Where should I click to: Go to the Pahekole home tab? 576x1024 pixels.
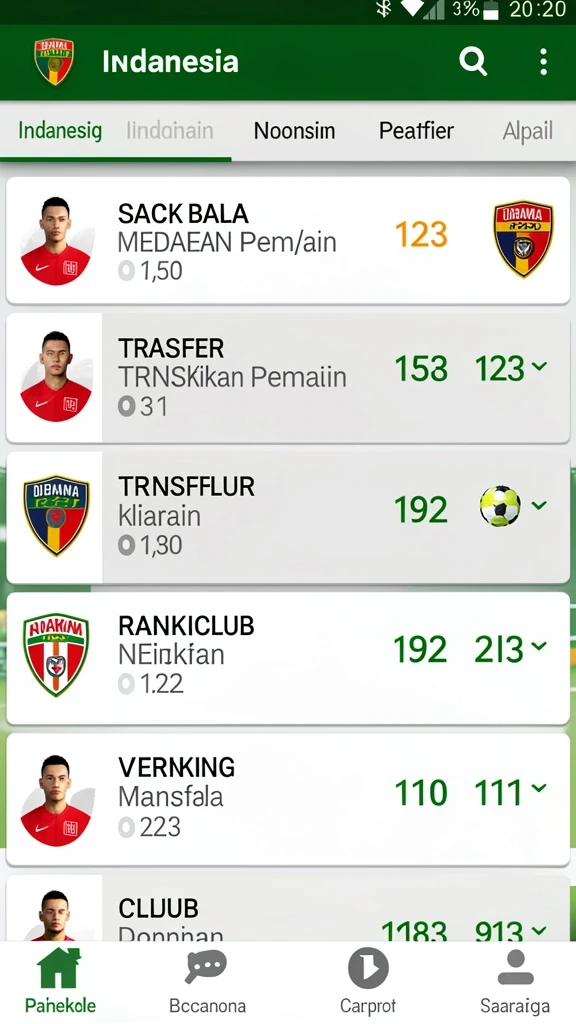(x=60, y=981)
